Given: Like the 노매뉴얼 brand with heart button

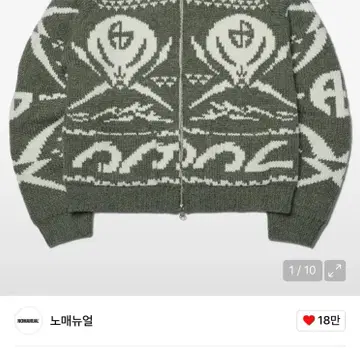Looking at the screenshot, I should click(321, 321).
